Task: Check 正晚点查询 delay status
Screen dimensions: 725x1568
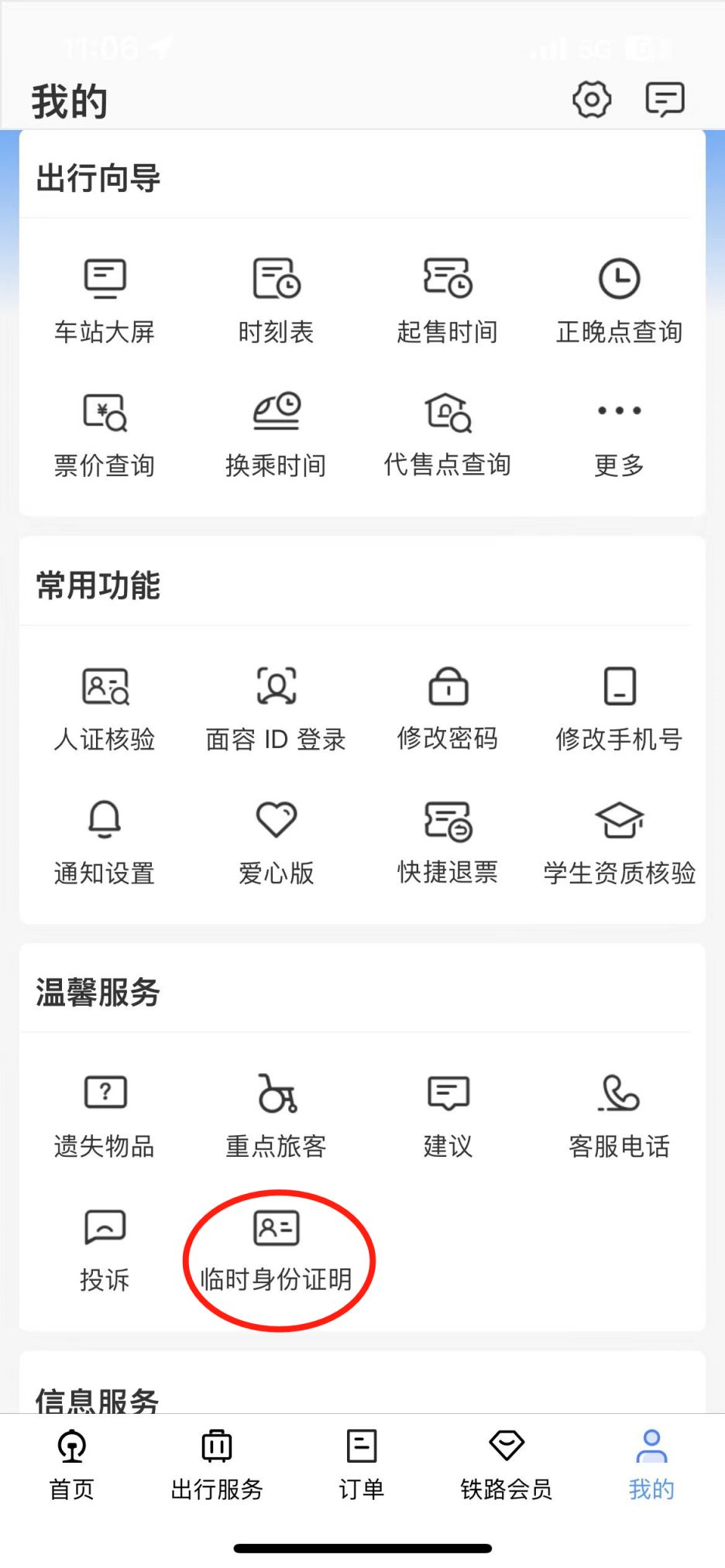Action: [619, 300]
